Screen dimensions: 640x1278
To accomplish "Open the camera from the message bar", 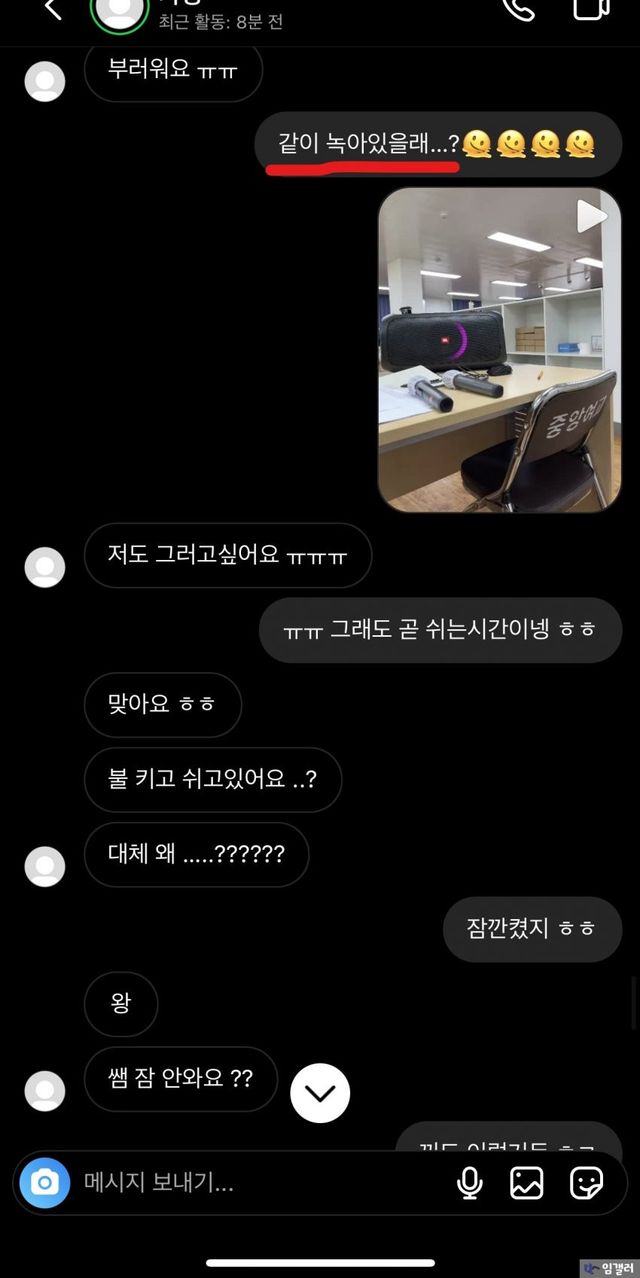I will tap(45, 1183).
